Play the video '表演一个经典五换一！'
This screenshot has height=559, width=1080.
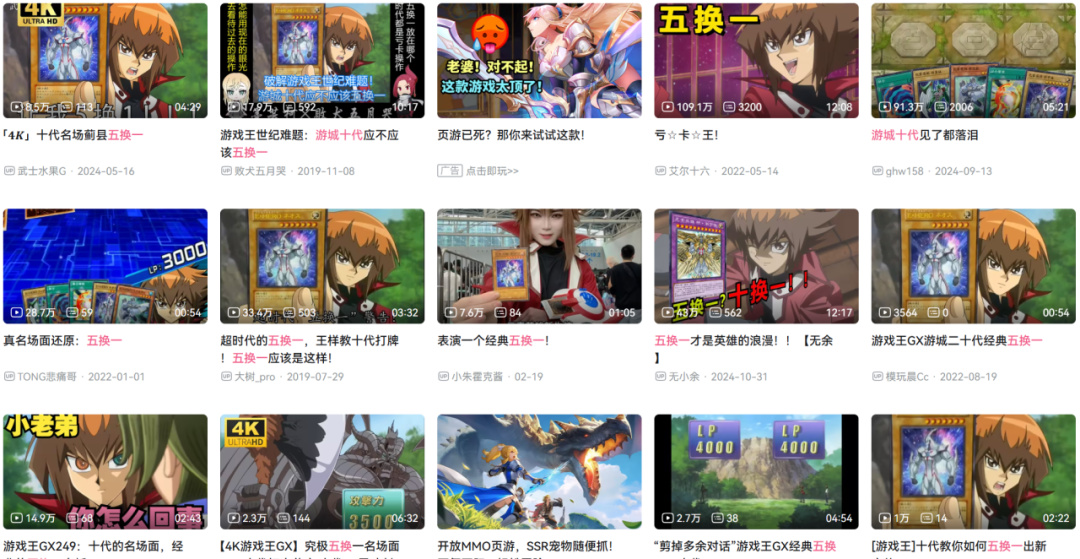pos(539,266)
